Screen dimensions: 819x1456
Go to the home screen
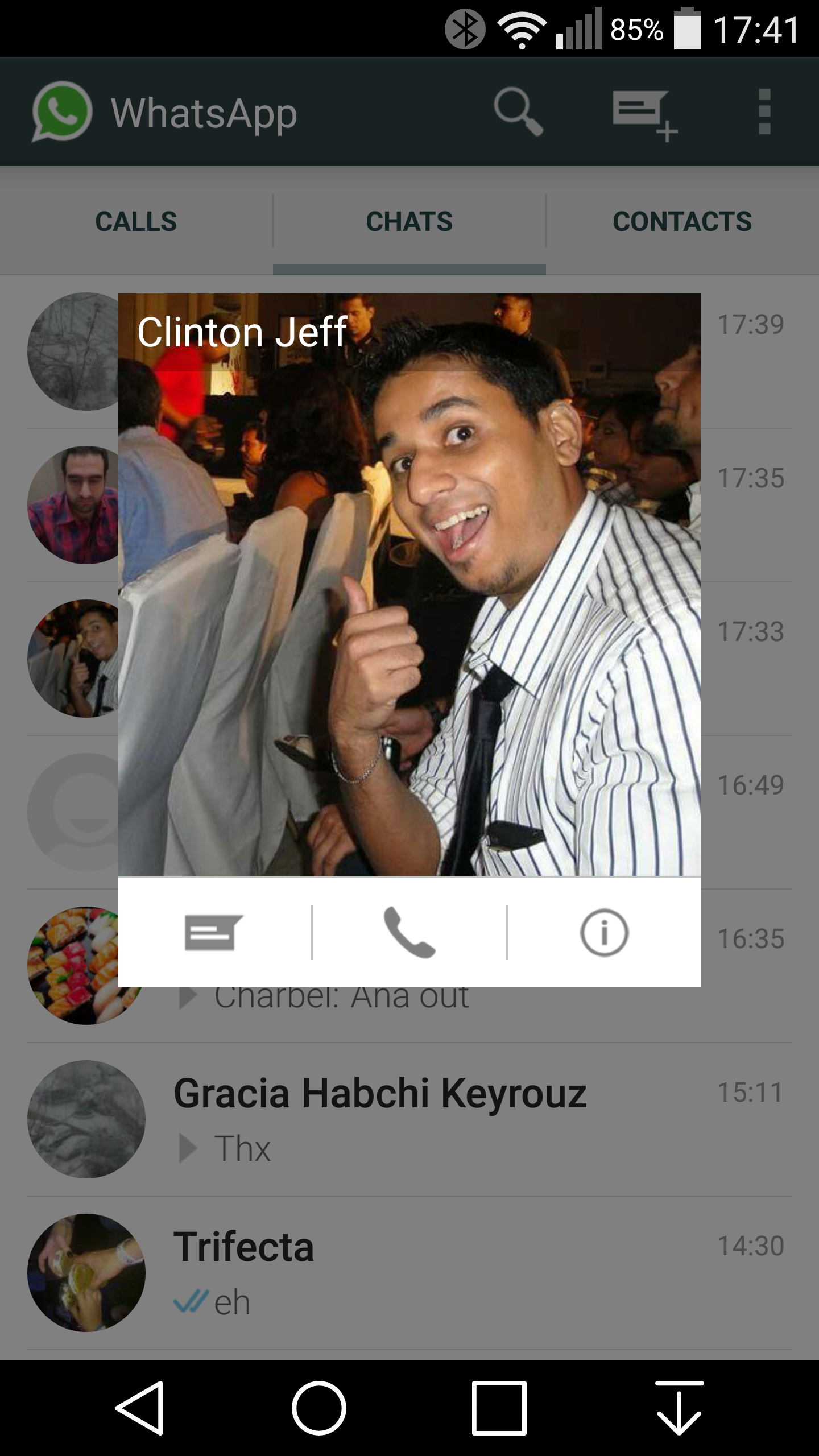pos(319,1408)
